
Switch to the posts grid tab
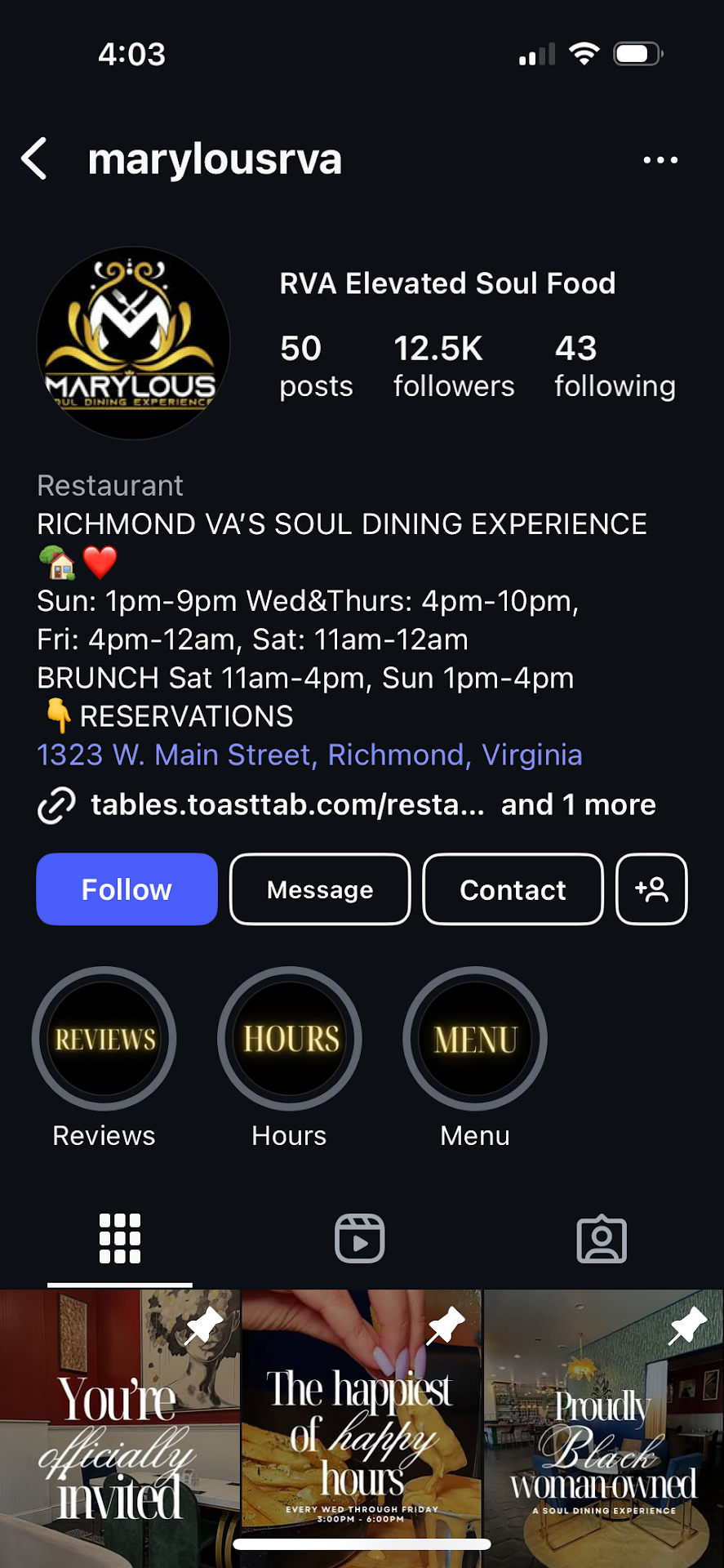click(x=120, y=1239)
